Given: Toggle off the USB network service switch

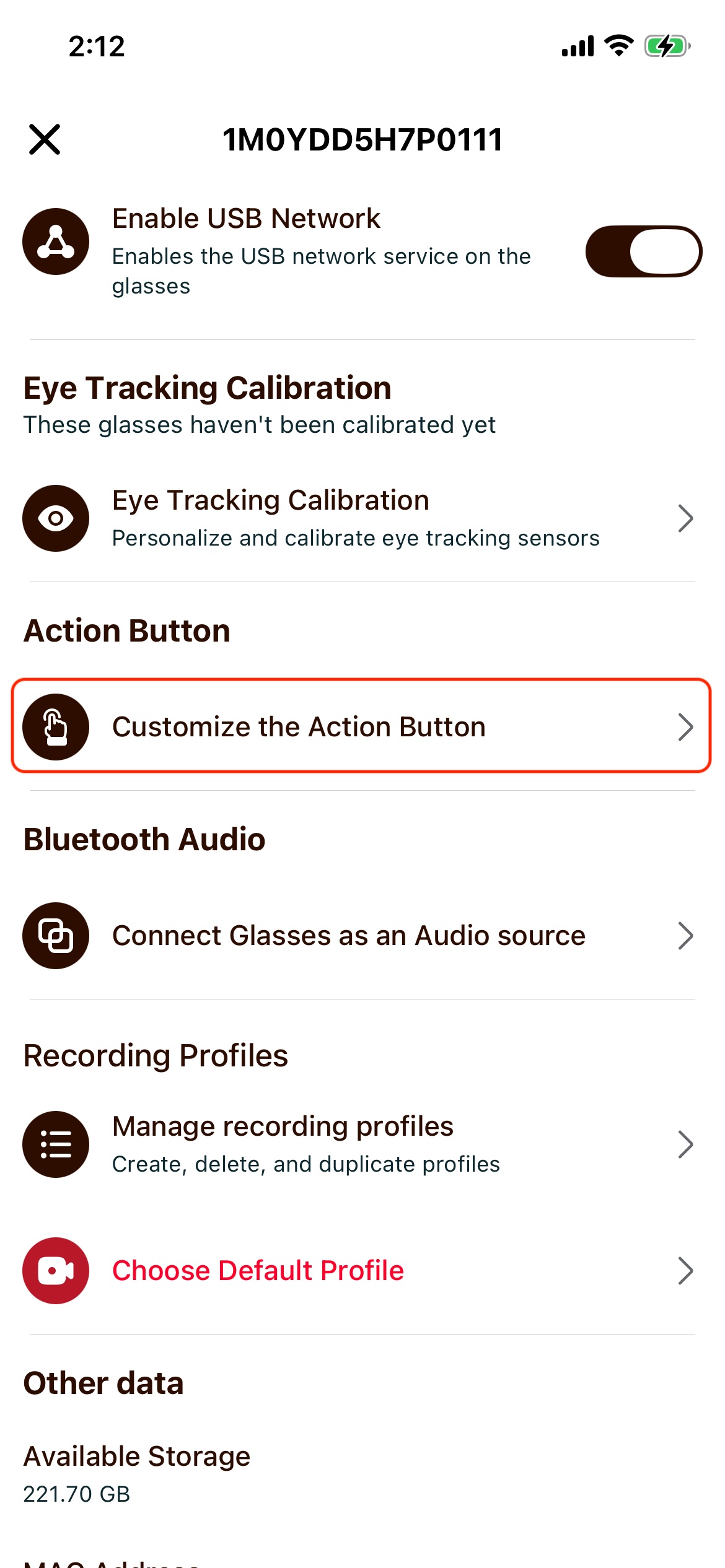Looking at the screenshot, I should pyautogui.click(x=644, y=251).
